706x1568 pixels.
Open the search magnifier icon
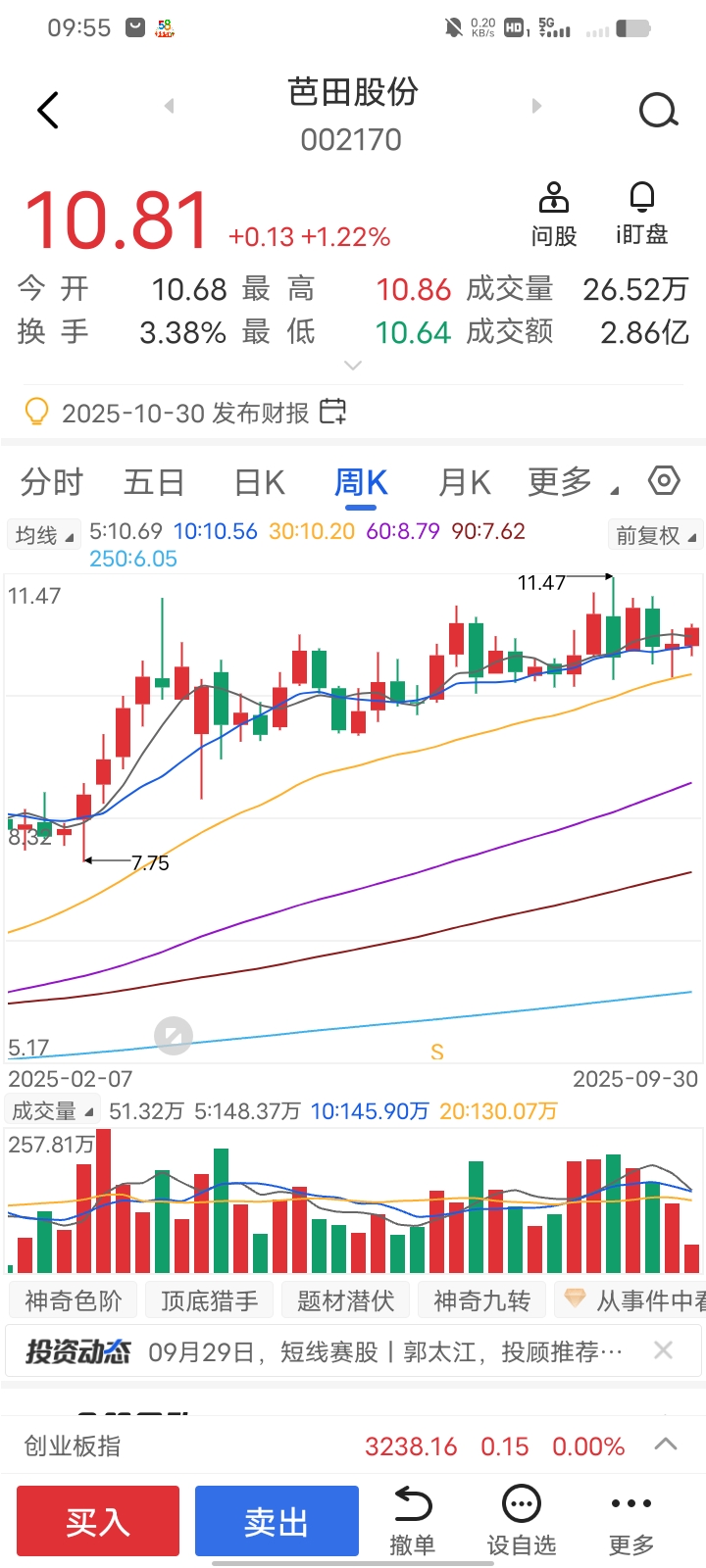[658, 111]
